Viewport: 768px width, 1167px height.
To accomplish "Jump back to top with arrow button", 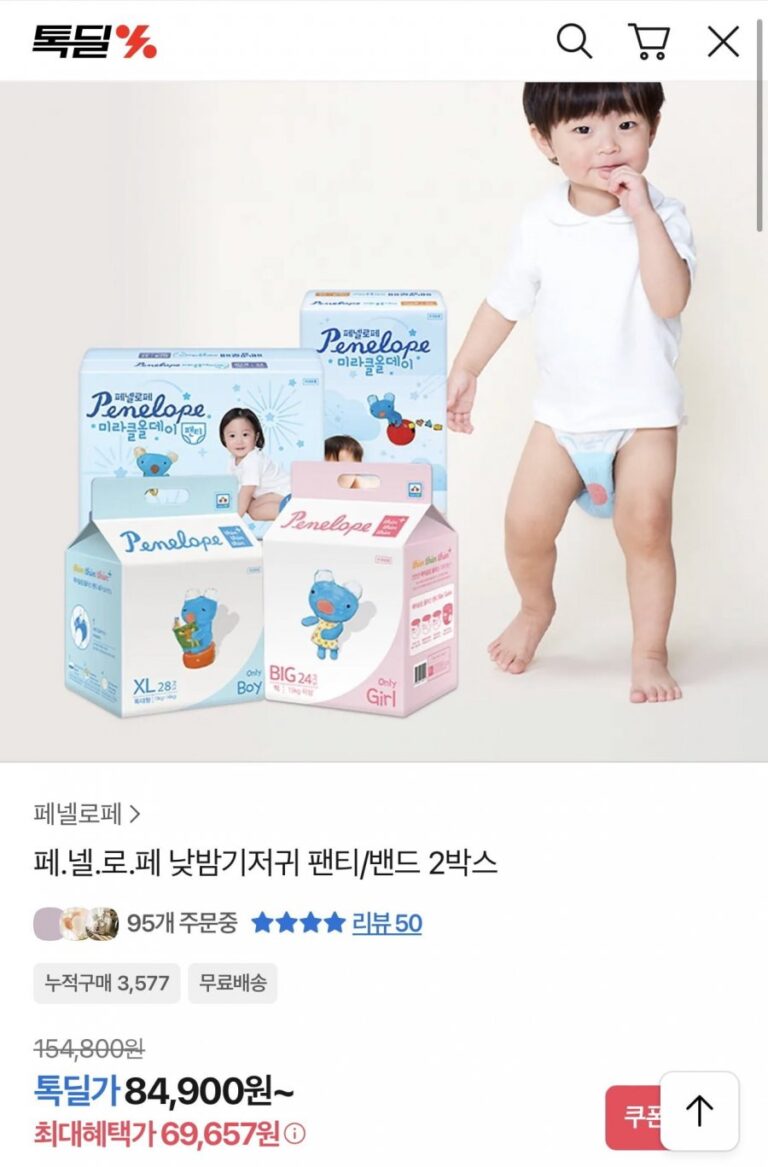I will pyautogui.click(x=699, y=1111).
